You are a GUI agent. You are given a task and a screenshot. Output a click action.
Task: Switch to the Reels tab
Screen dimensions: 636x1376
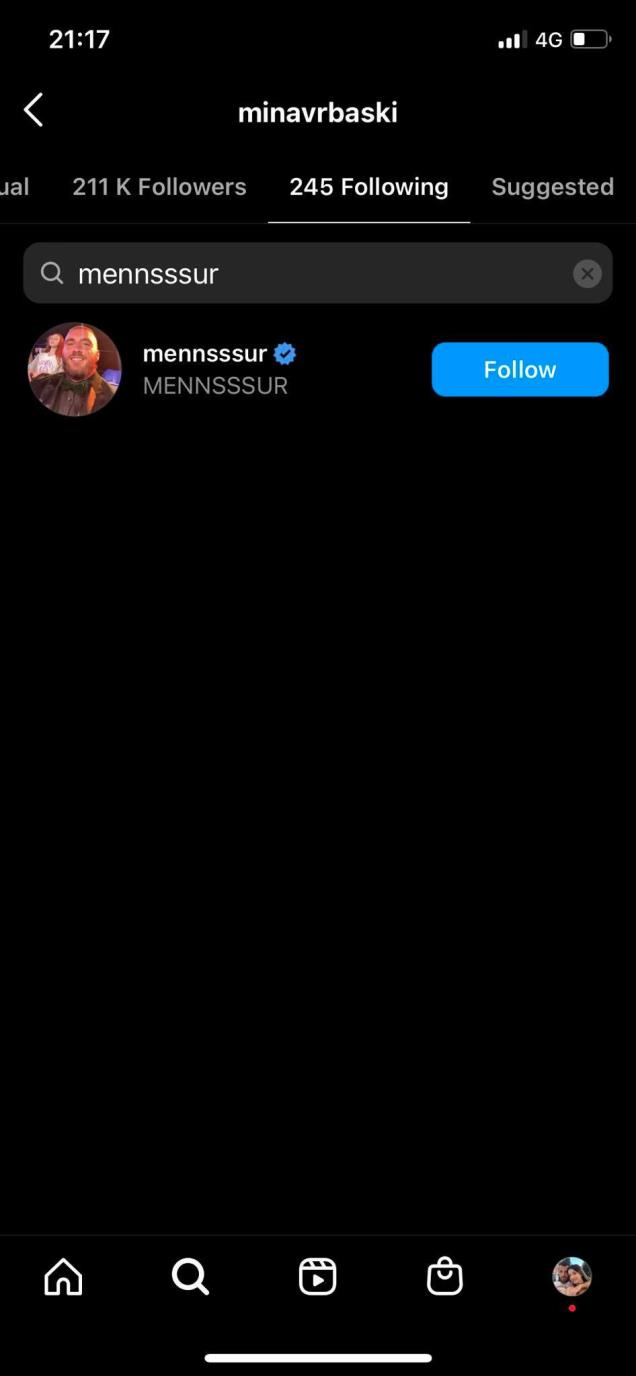point(317,1277)
